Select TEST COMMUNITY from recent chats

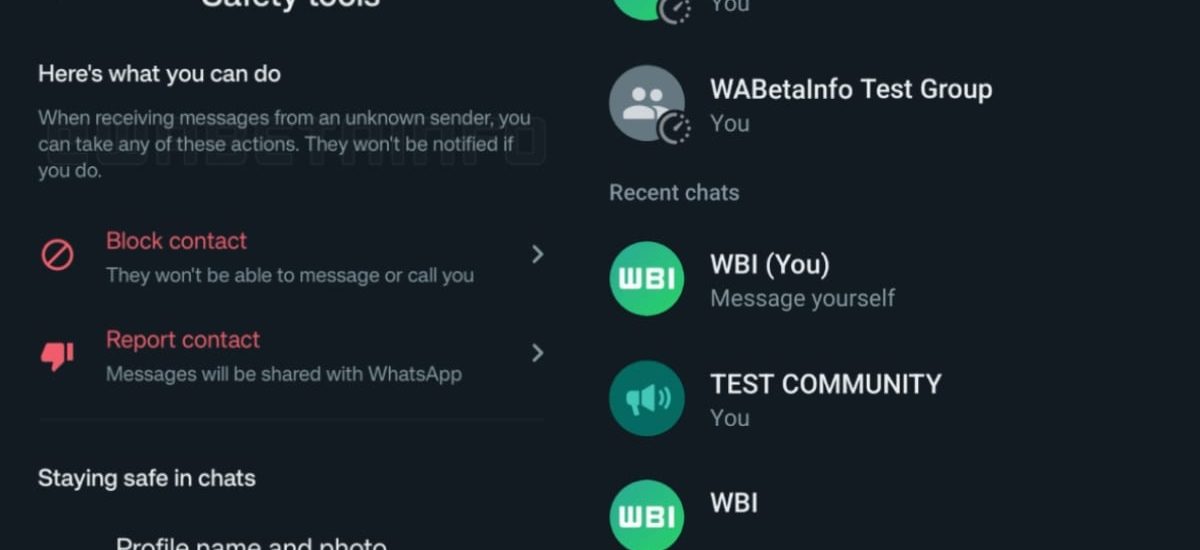click(825, 398)
